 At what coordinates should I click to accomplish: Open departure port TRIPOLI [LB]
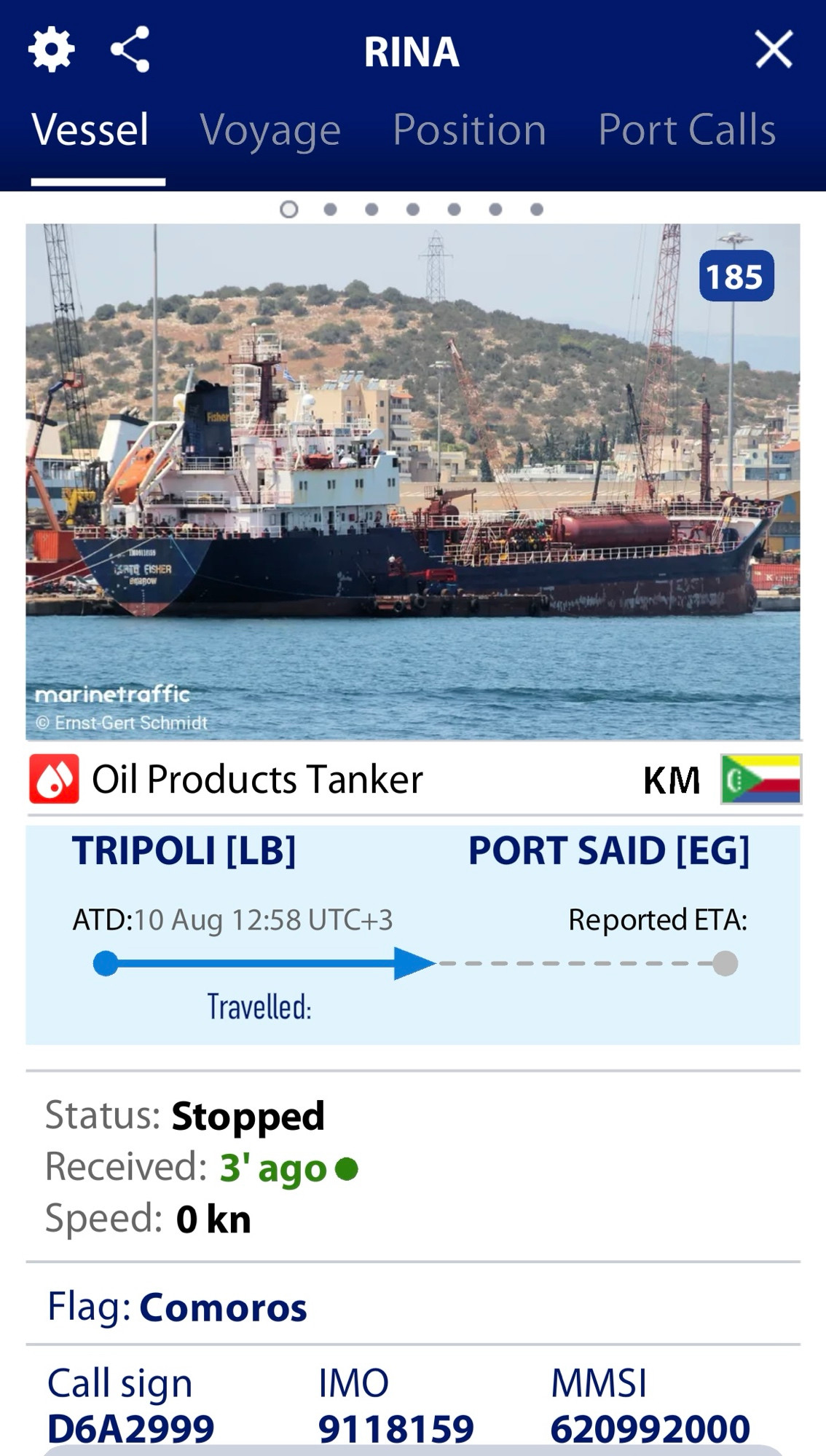click(184, 850)
